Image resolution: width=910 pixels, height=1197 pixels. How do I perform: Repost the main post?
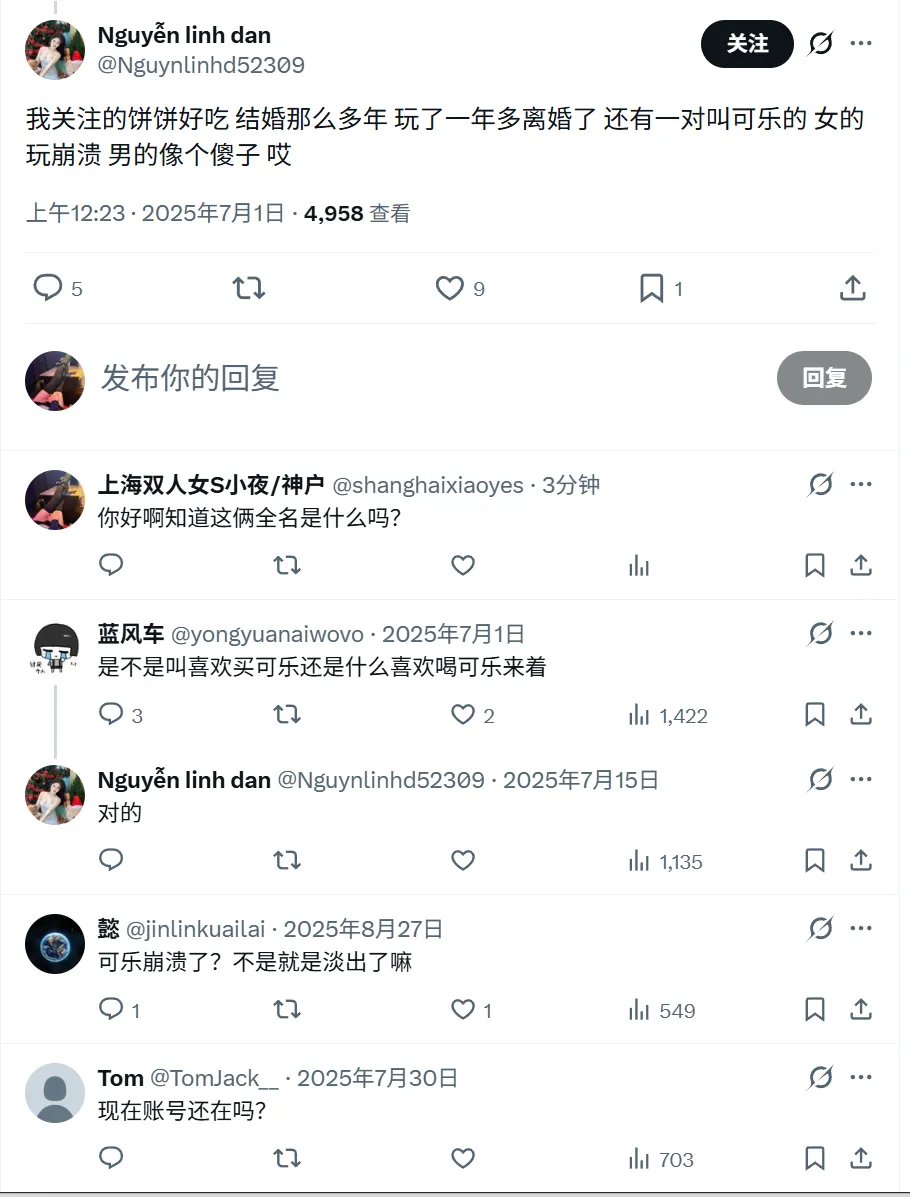[248, 289]
